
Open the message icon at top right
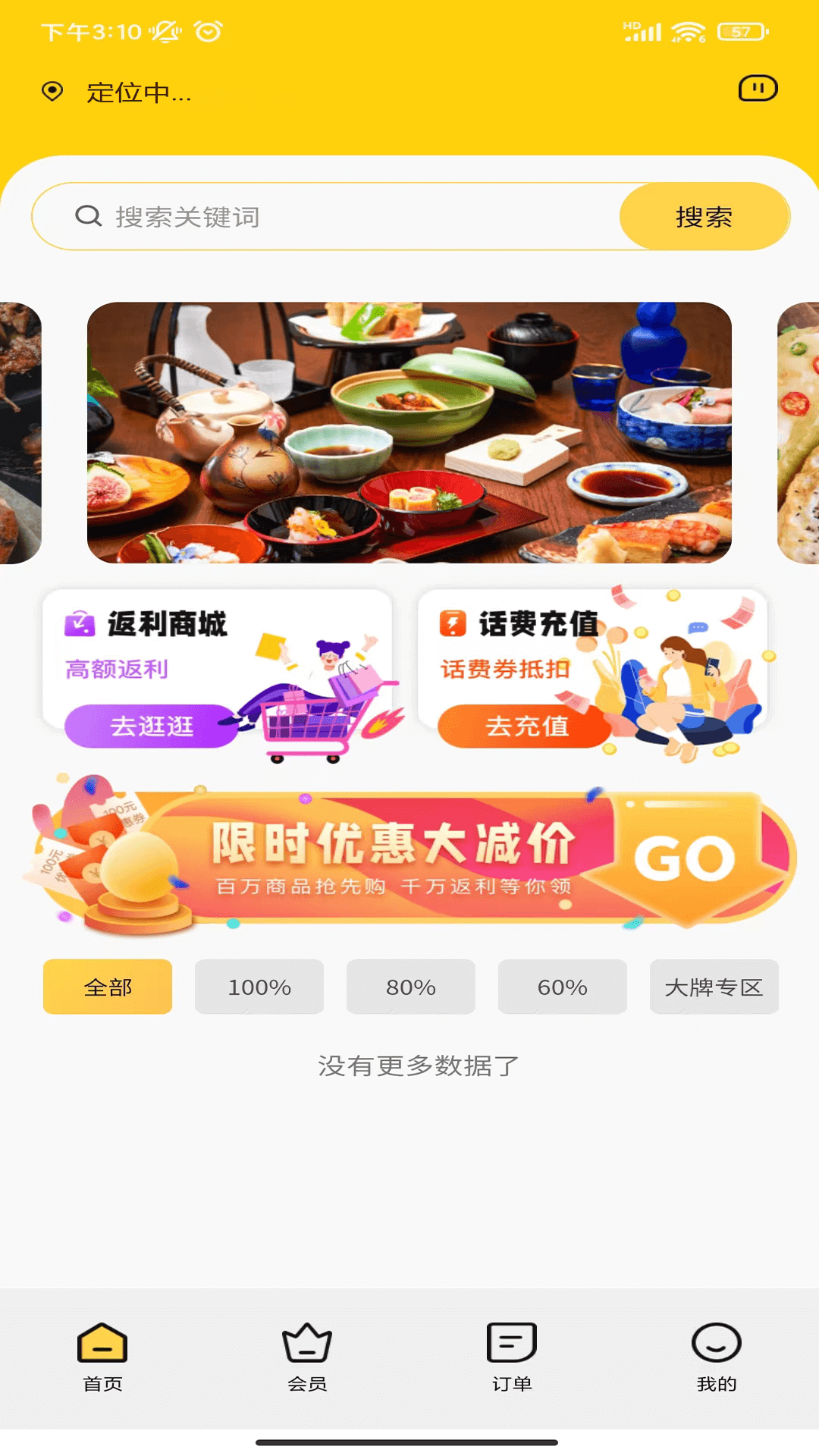coord(758,89)
